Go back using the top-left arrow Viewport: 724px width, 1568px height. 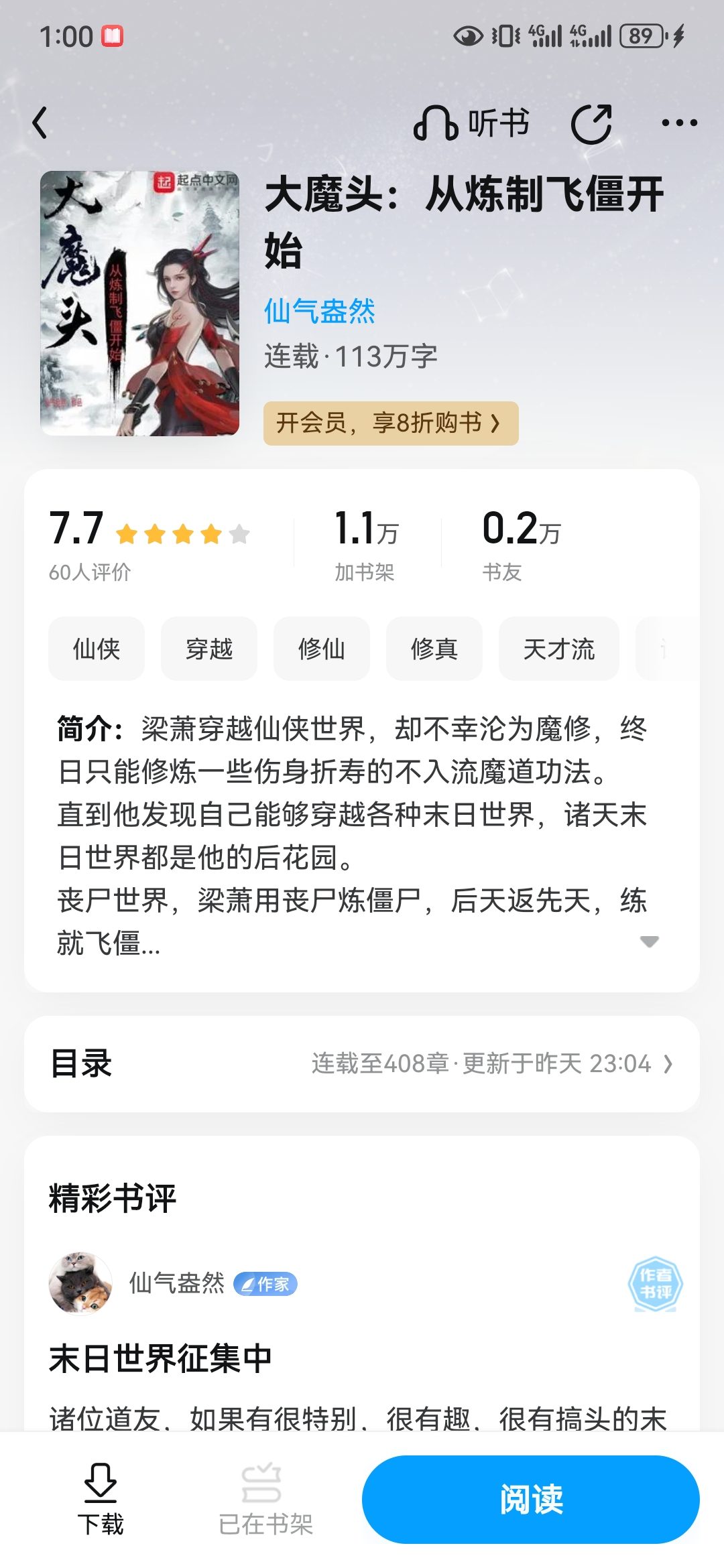coord(40,123)
